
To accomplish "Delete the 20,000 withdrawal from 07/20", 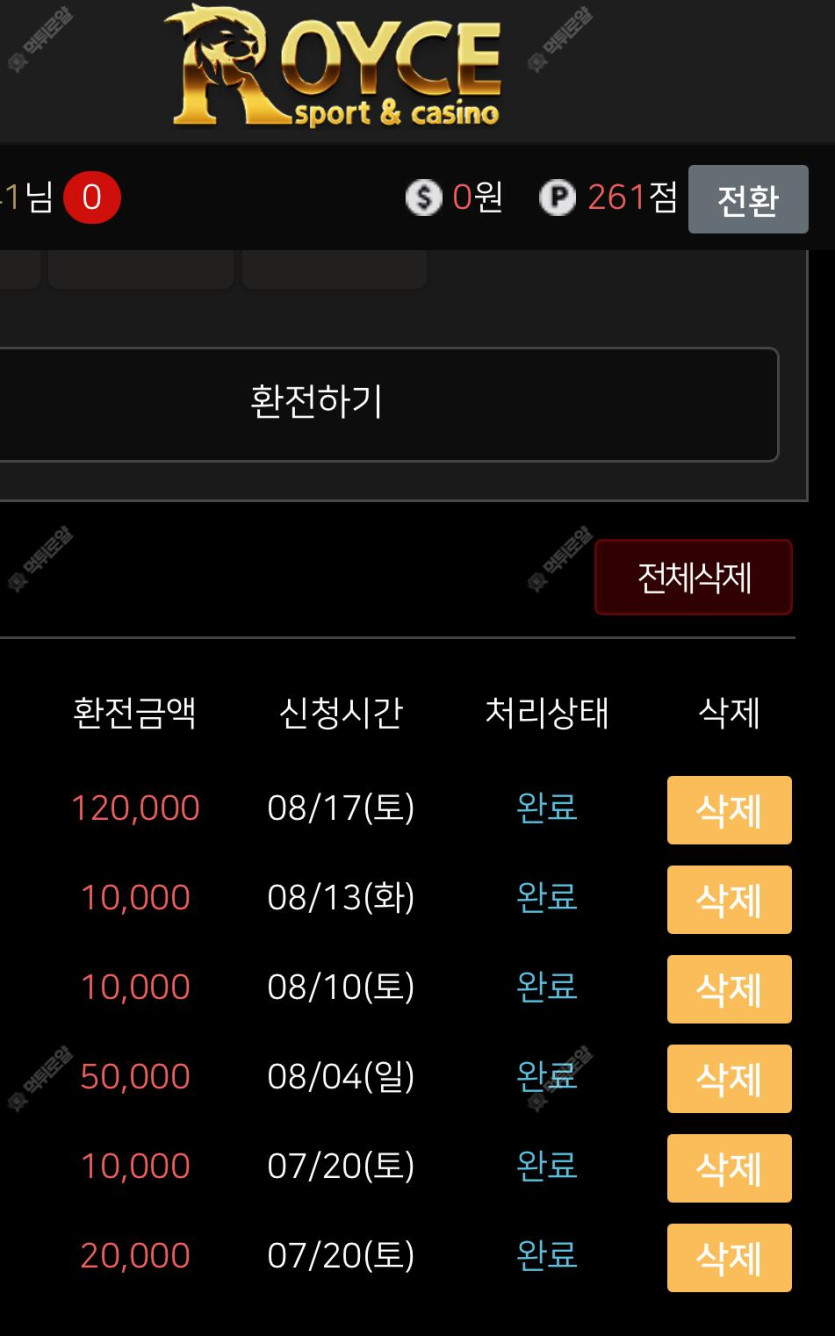I will point(729,1258).
